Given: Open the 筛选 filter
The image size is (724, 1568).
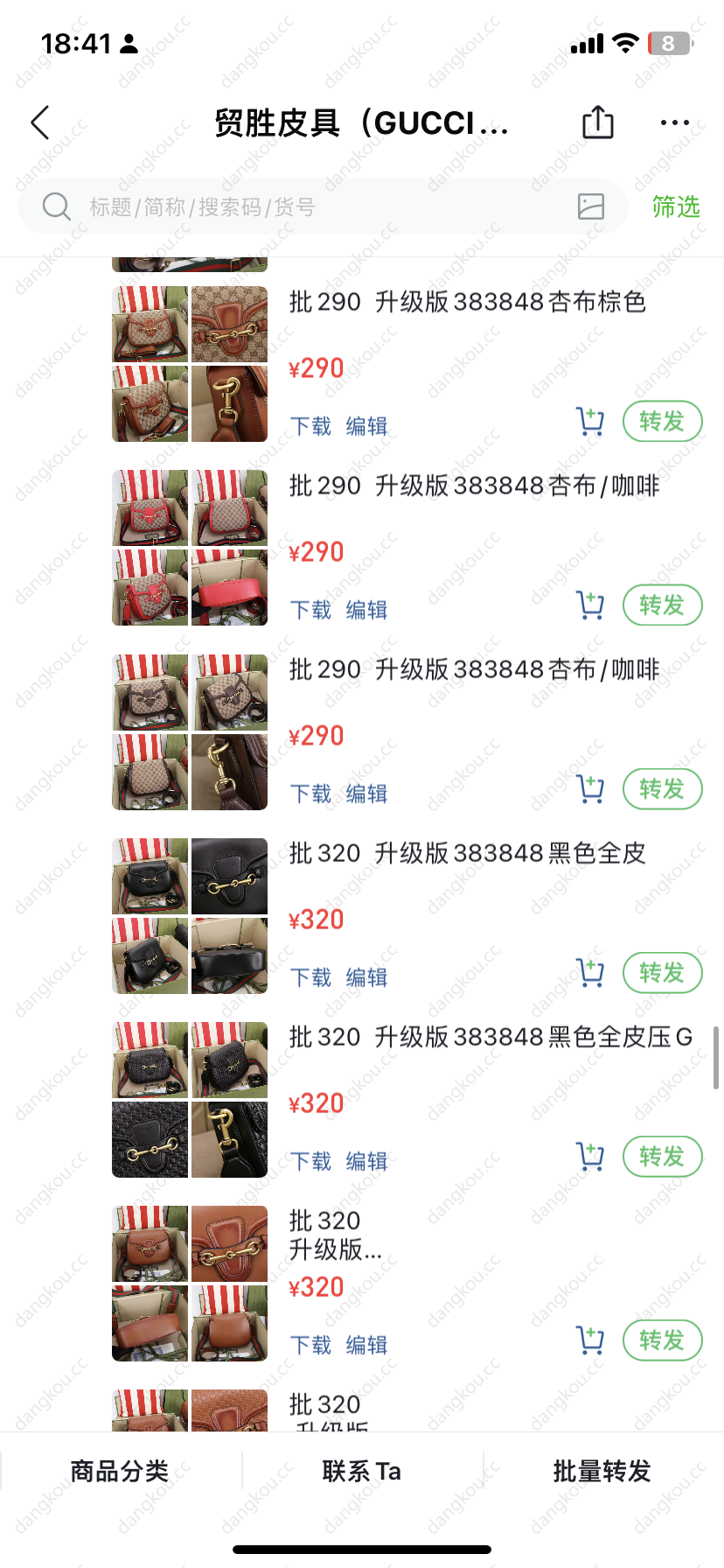Looking at the screenshot, I should point(676,206).
